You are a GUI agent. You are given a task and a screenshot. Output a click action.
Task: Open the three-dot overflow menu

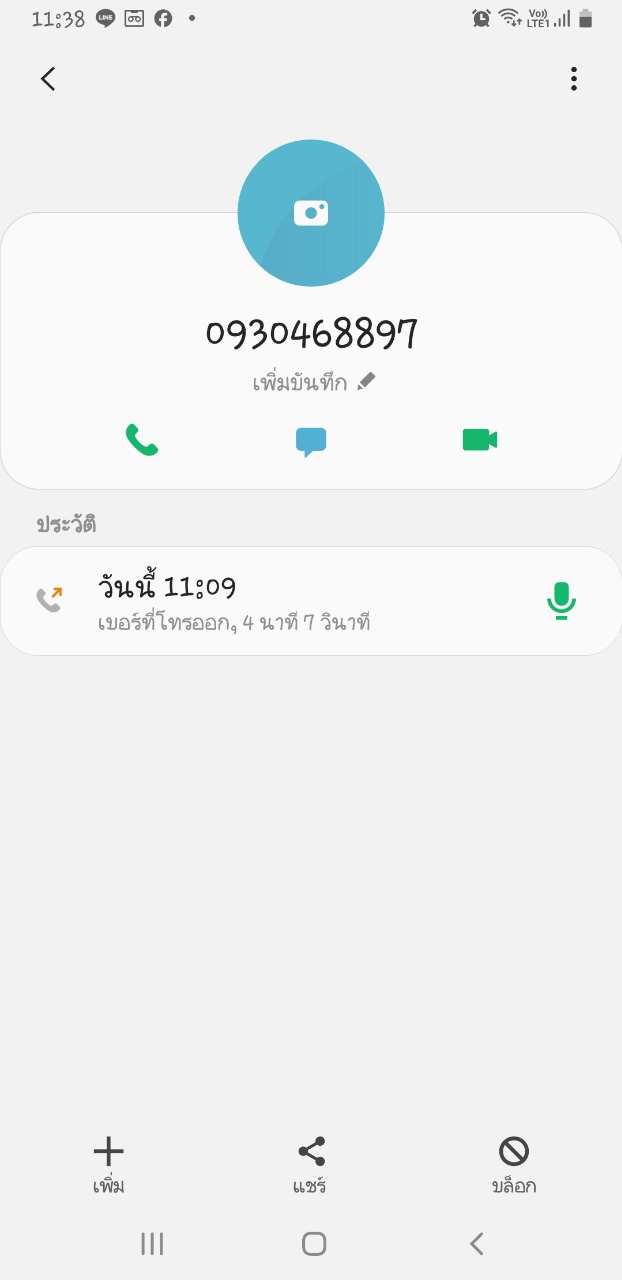pos(573,79)
